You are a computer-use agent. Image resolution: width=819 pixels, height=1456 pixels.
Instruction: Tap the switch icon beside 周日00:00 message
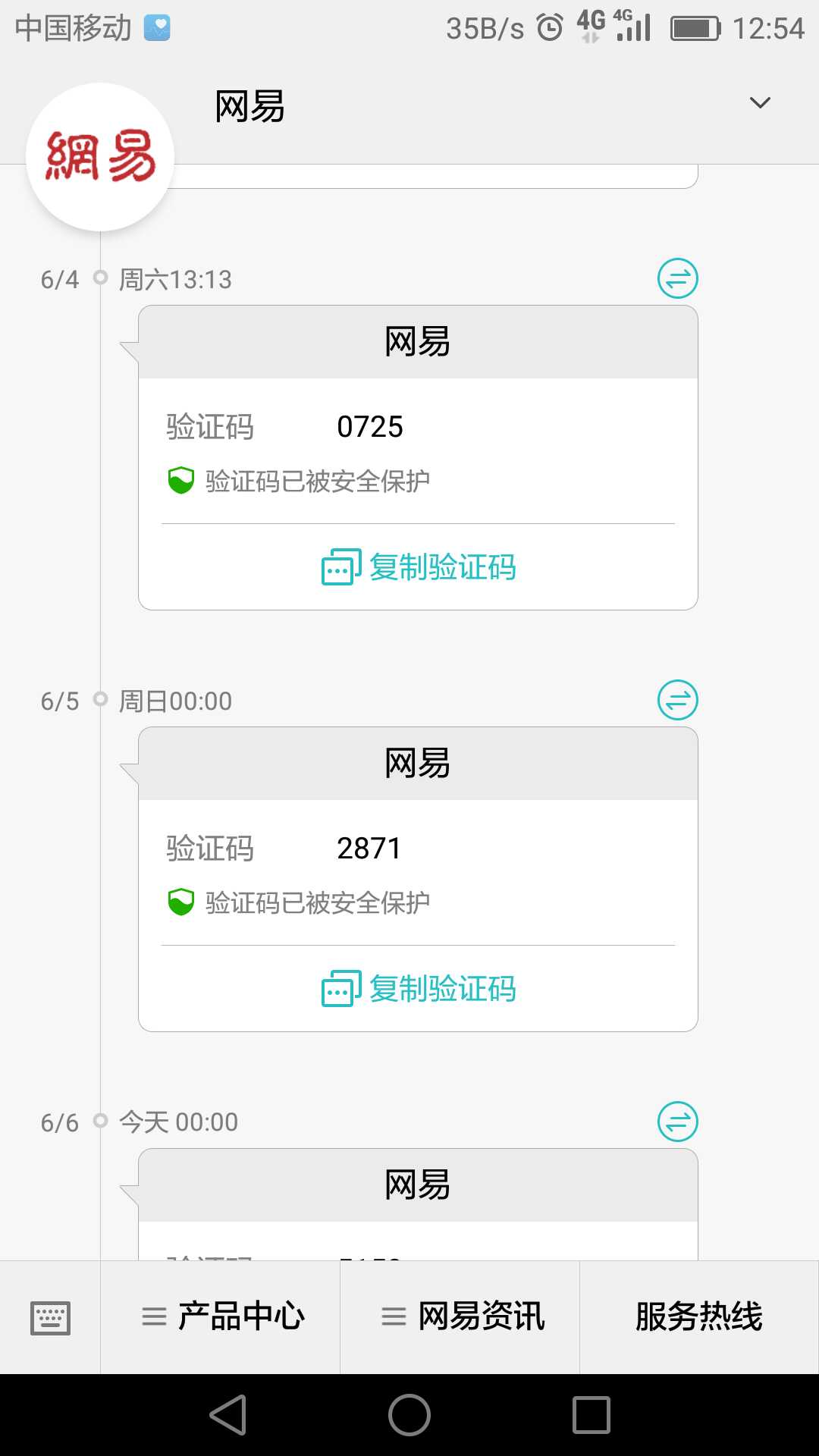point(677,700)
